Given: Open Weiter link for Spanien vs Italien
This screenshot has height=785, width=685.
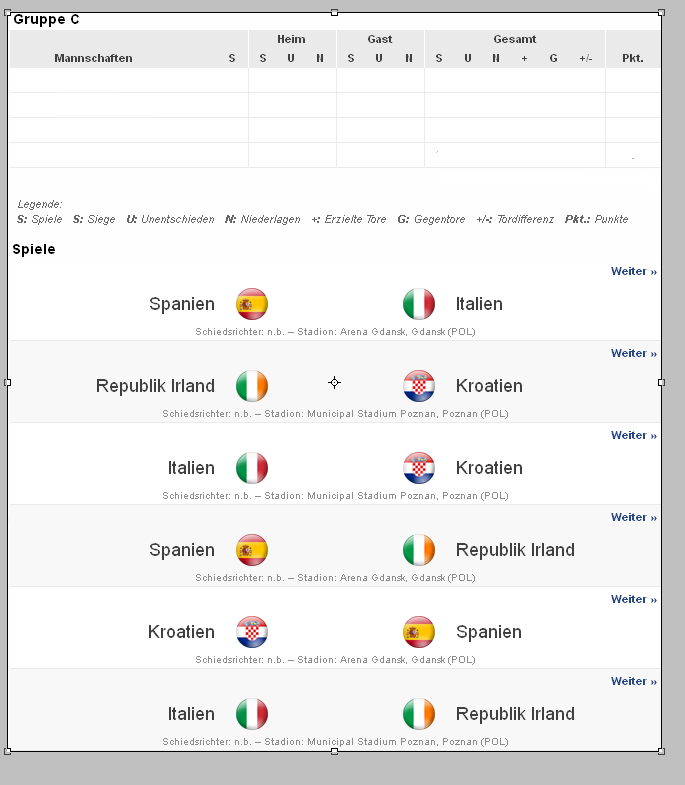Looking at the screenshot, I should pyautogui.click(x=633, y=271).
